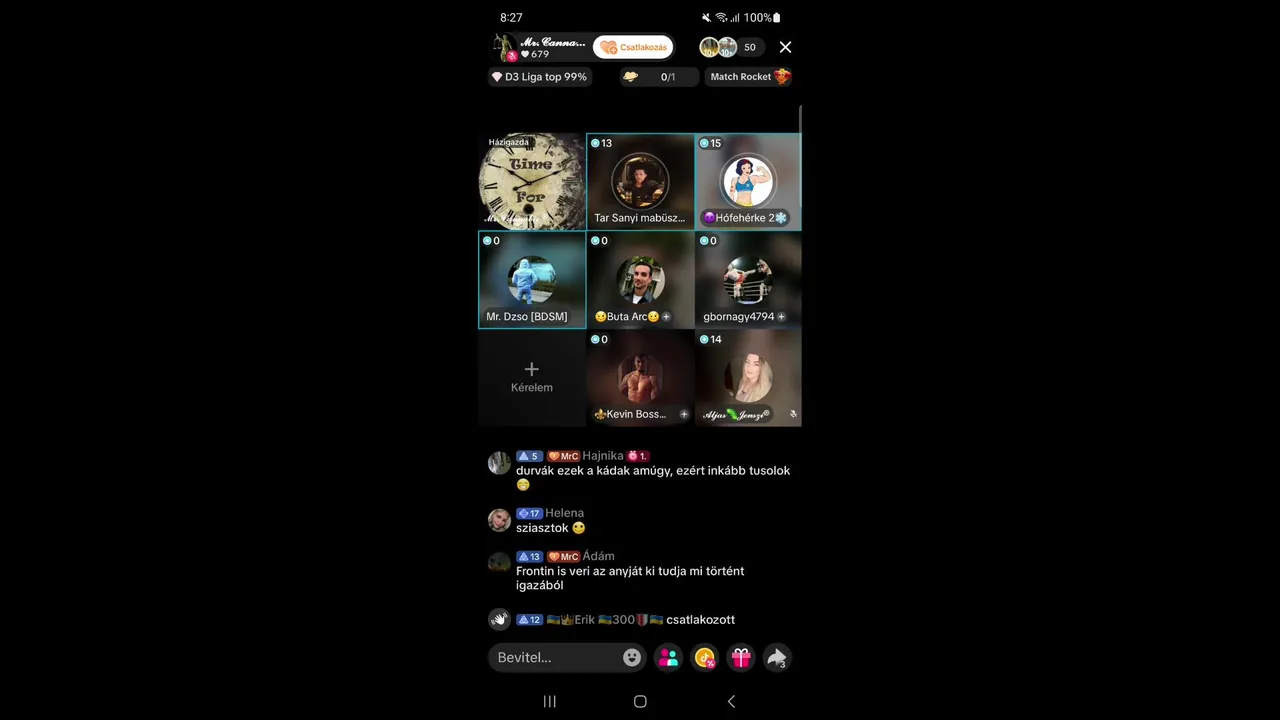View Hajnika's profile picture in chat
The height and width of the screenshot is (720, 1280).
pos(499,463)
